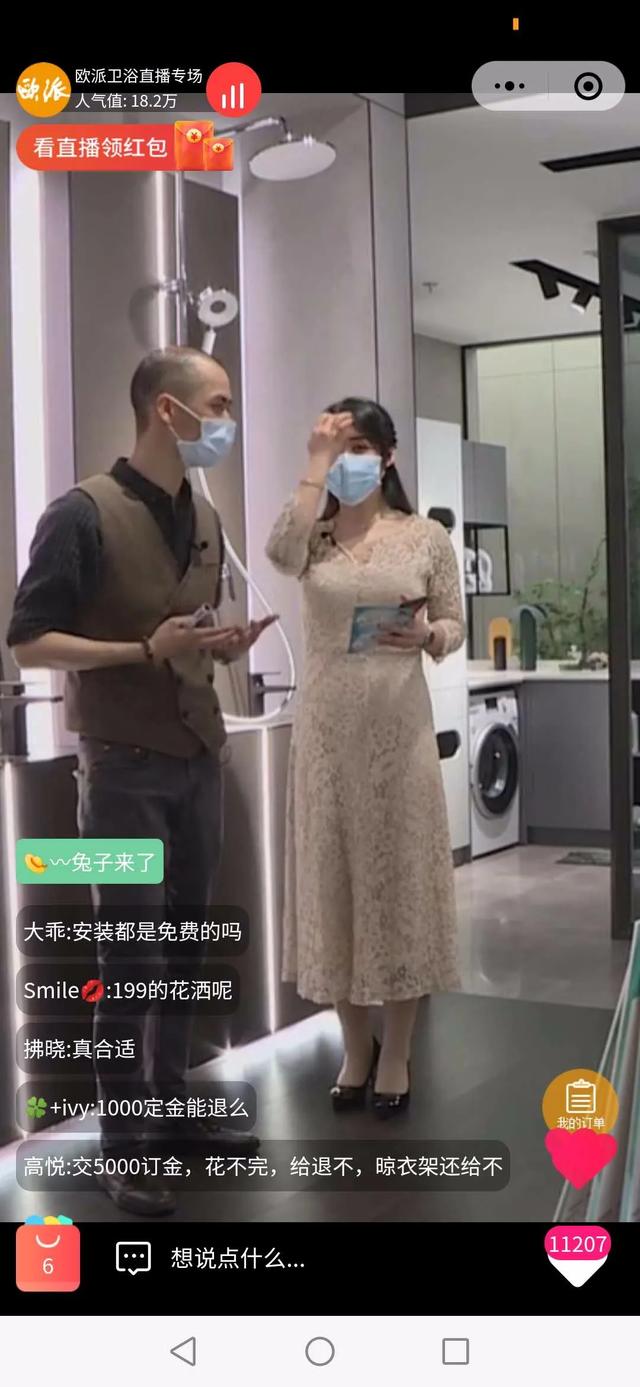Open the red popularity ranking chart icon

coord(233,93)
